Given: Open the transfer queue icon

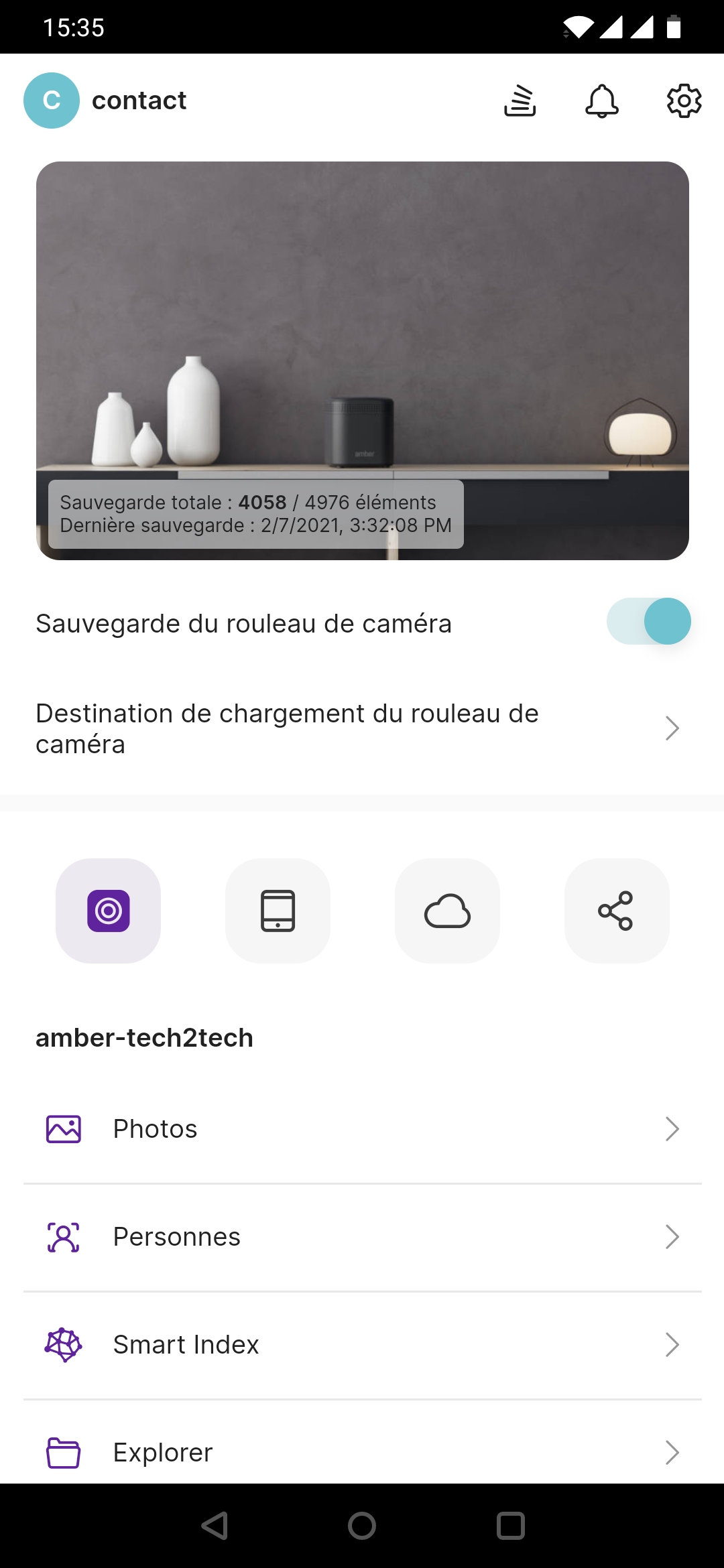Looking at the screenshot, I should [x=520, y=101].
